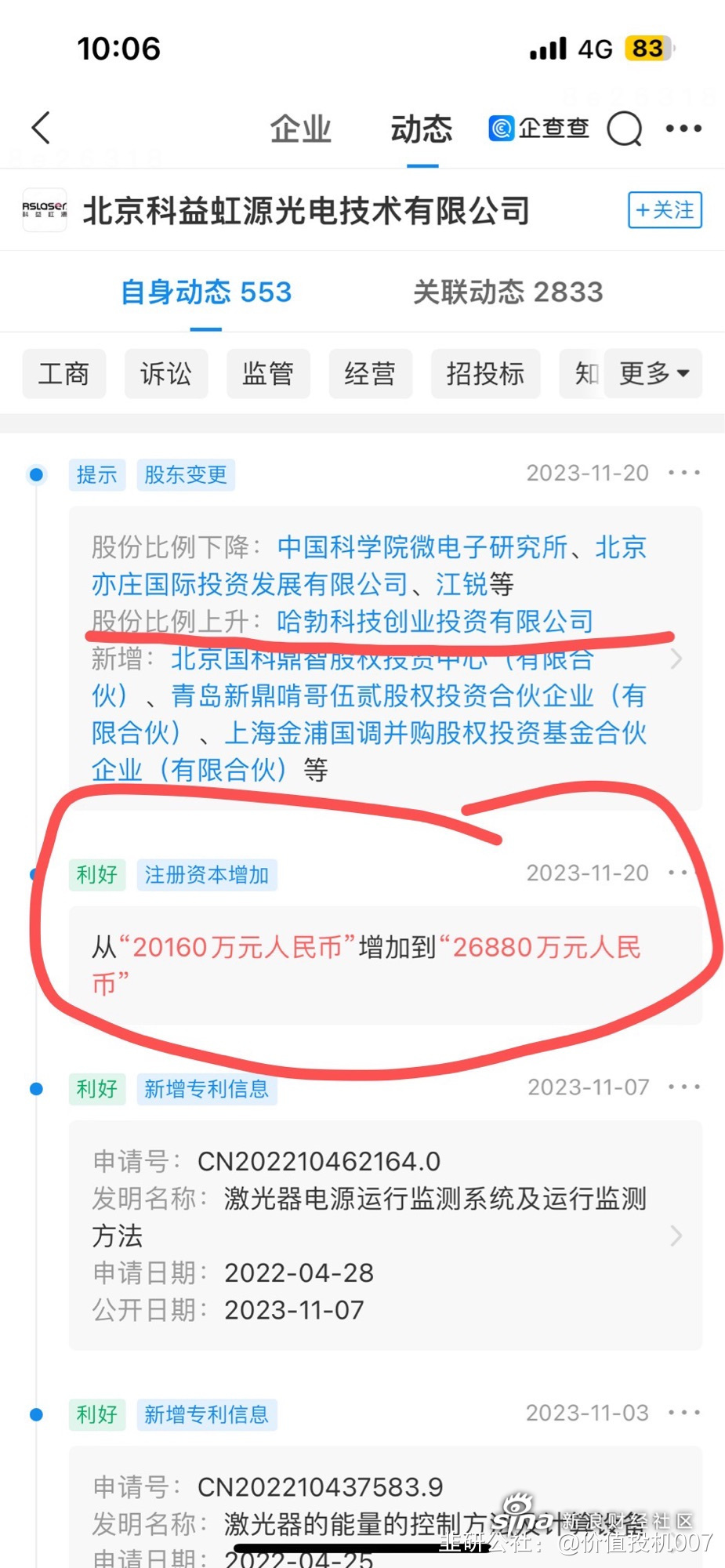Filter by 监管 chip

tap(268, 374)
